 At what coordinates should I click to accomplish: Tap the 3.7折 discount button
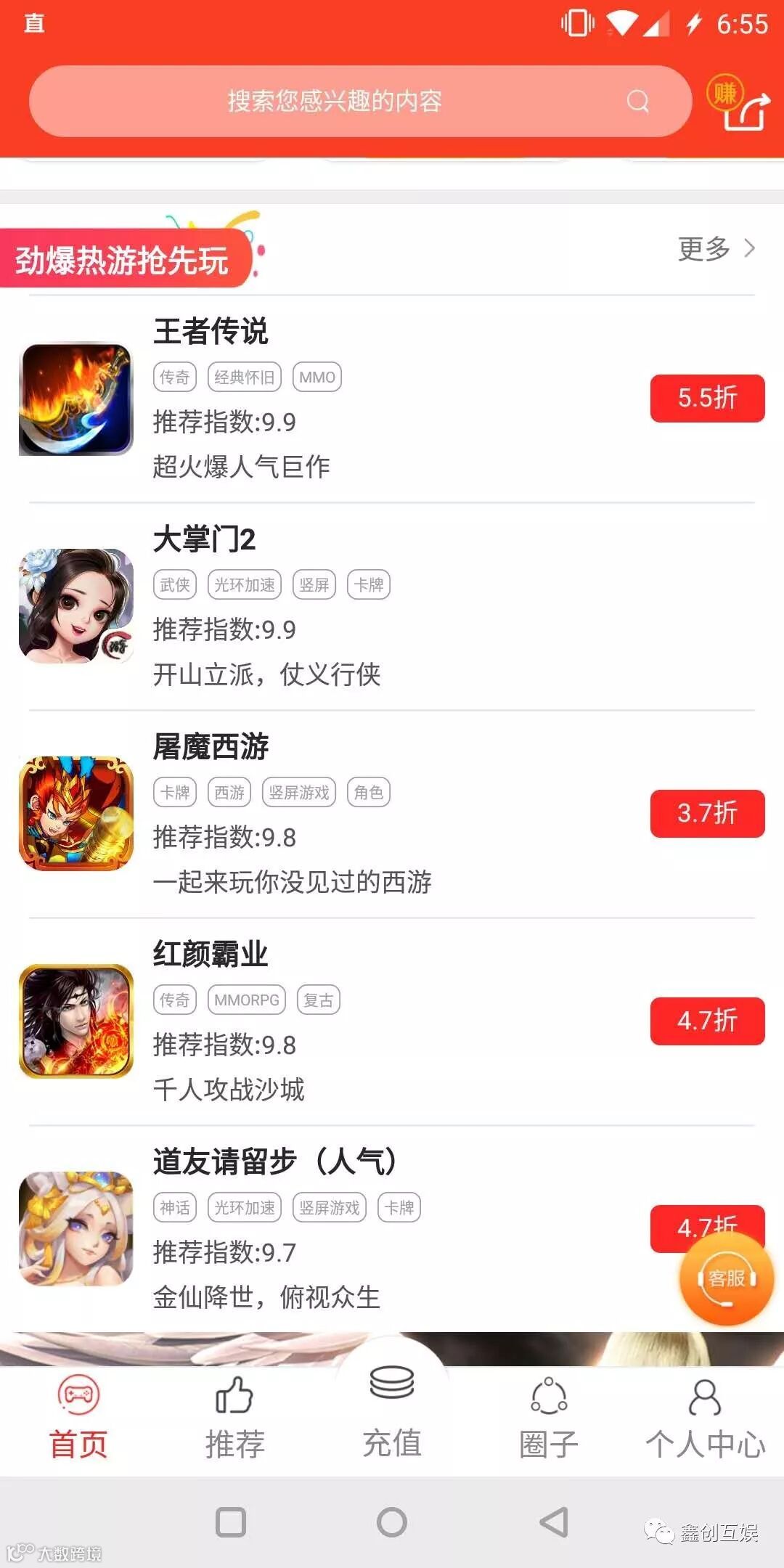707,813
